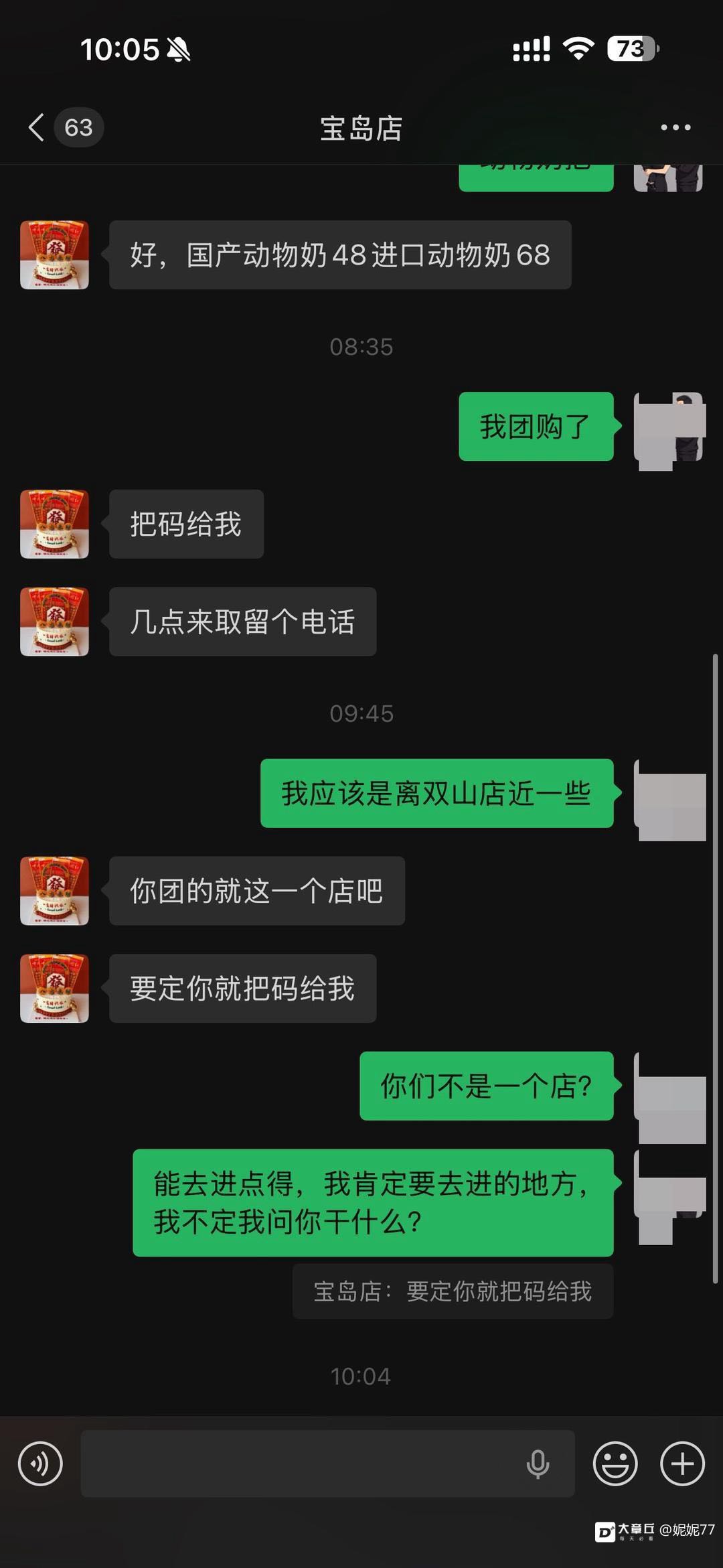723x1568 pixels.
Task: Go back to the chat list
Action: (37, 127)
